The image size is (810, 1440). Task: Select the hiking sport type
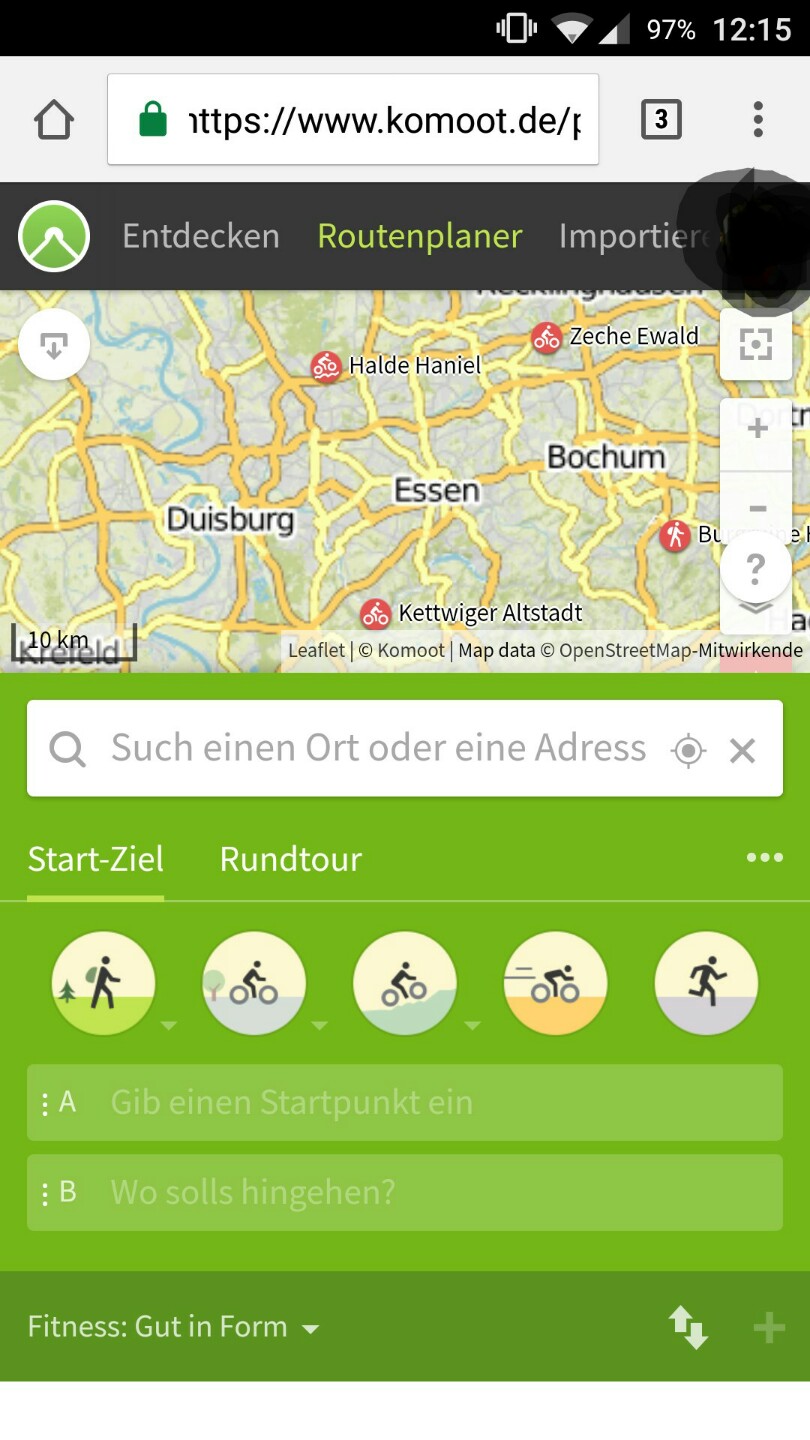104,984
